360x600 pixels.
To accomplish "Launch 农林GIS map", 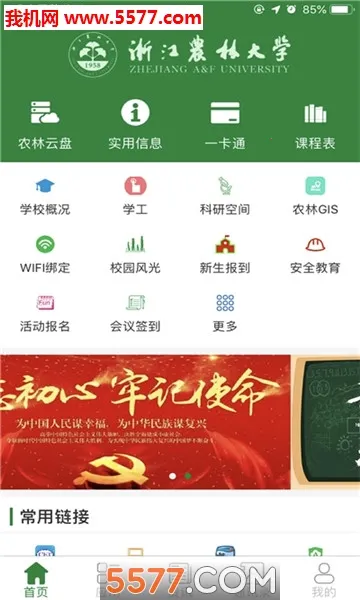I will (315, 196).
